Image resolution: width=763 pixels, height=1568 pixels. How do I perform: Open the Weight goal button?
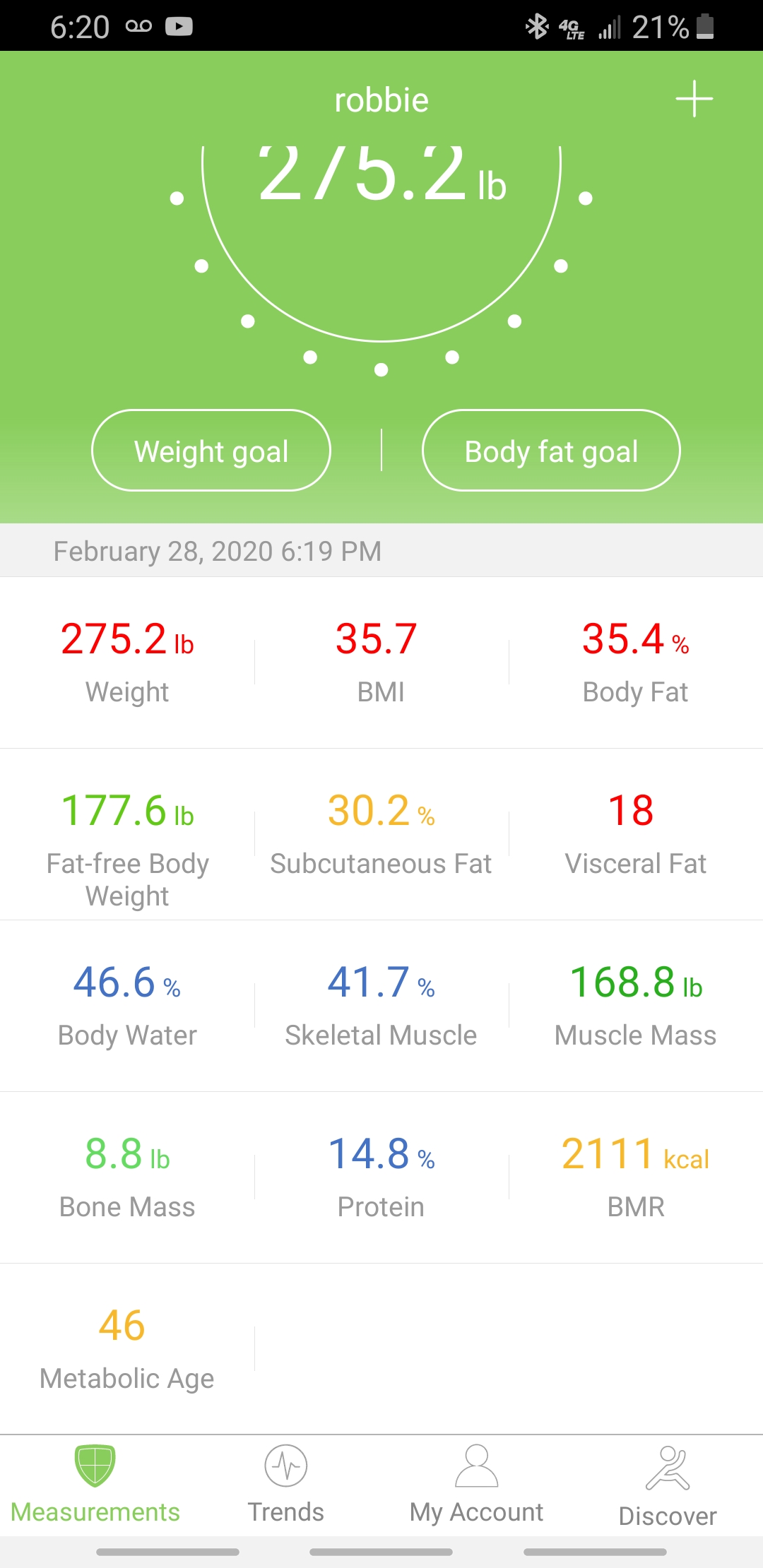coord(211,450)
